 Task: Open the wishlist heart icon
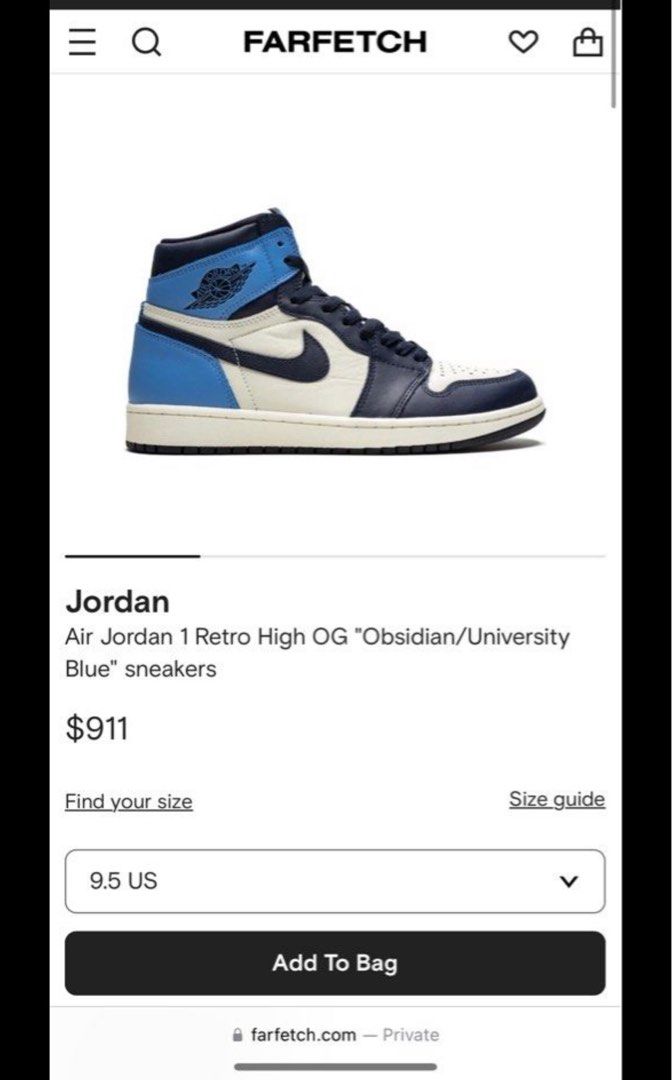[523, 43]
